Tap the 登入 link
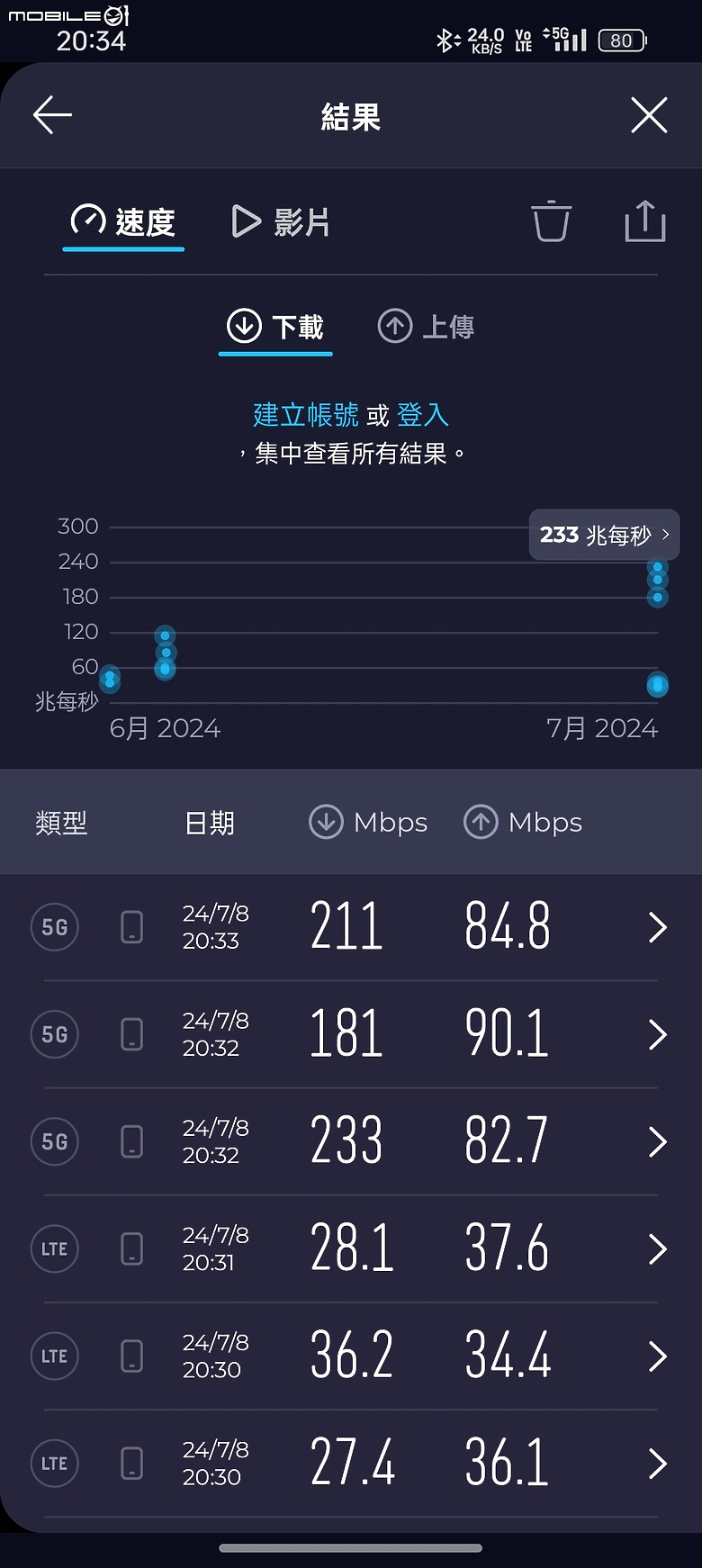This screenshot has height=1568, width=702. 423,415
